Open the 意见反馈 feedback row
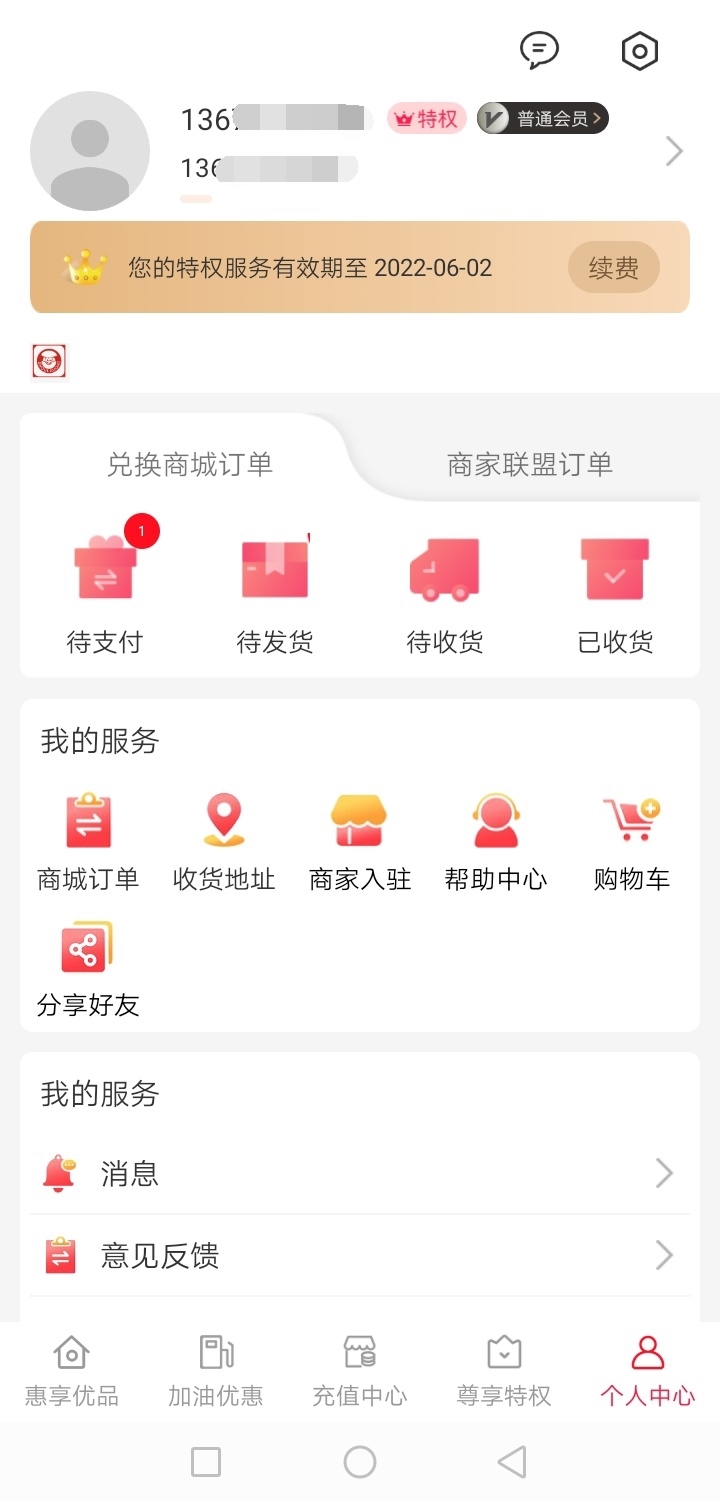The image size is (720, 1501). pyautogui.click(x=360, y=1255)
